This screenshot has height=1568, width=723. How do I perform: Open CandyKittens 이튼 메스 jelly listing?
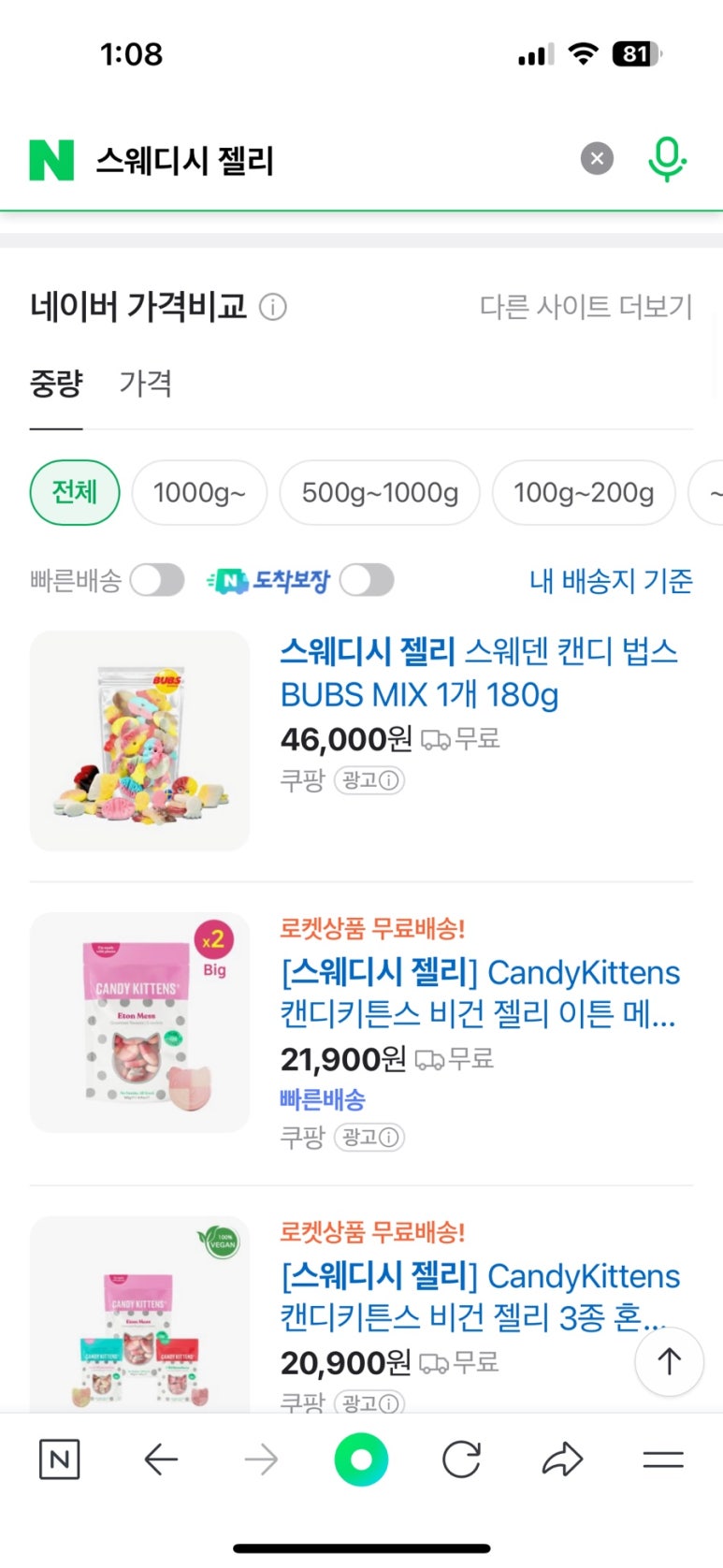point(479,993)
